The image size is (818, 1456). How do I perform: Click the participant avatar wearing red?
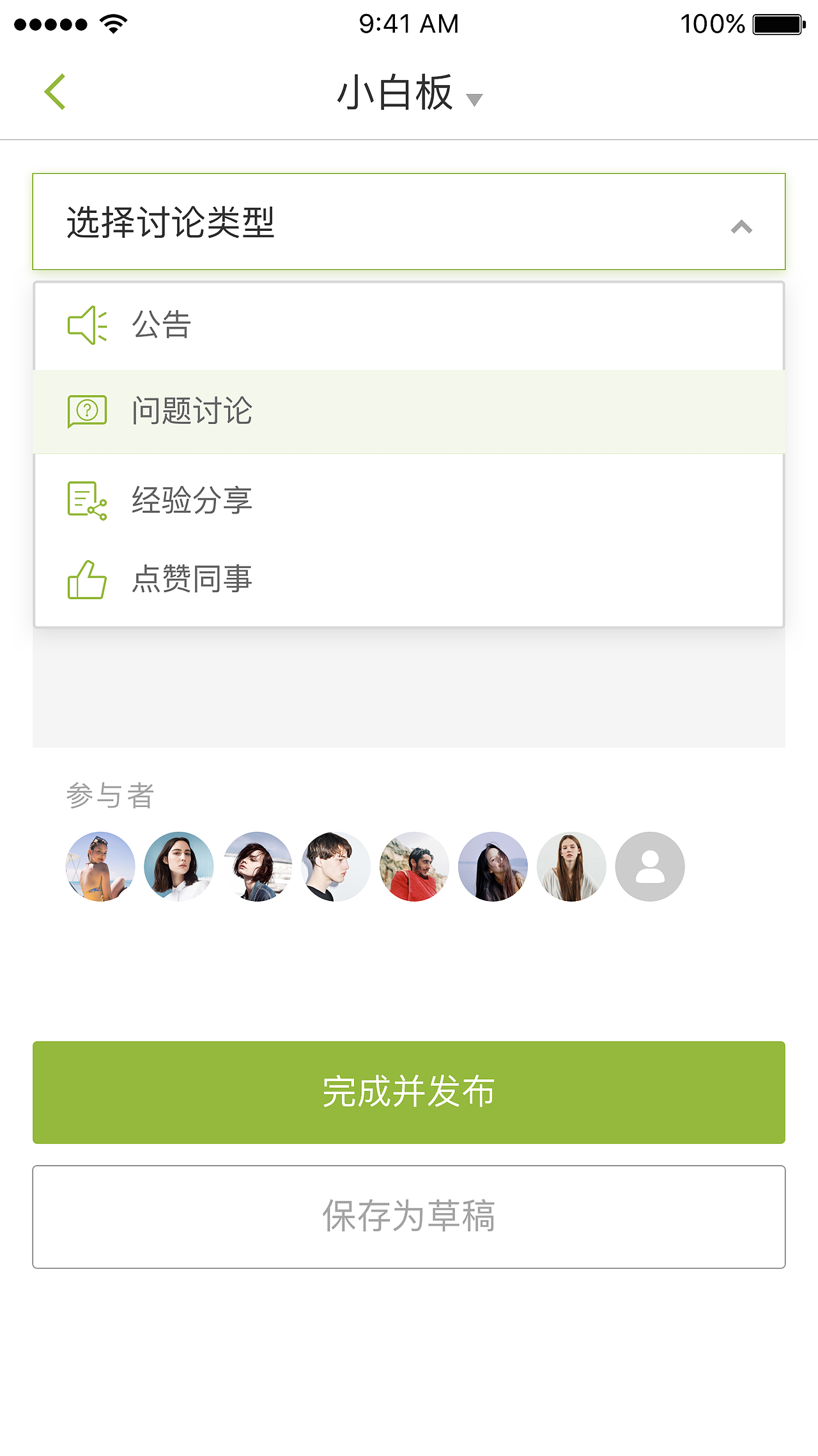[x=415, y=866]
